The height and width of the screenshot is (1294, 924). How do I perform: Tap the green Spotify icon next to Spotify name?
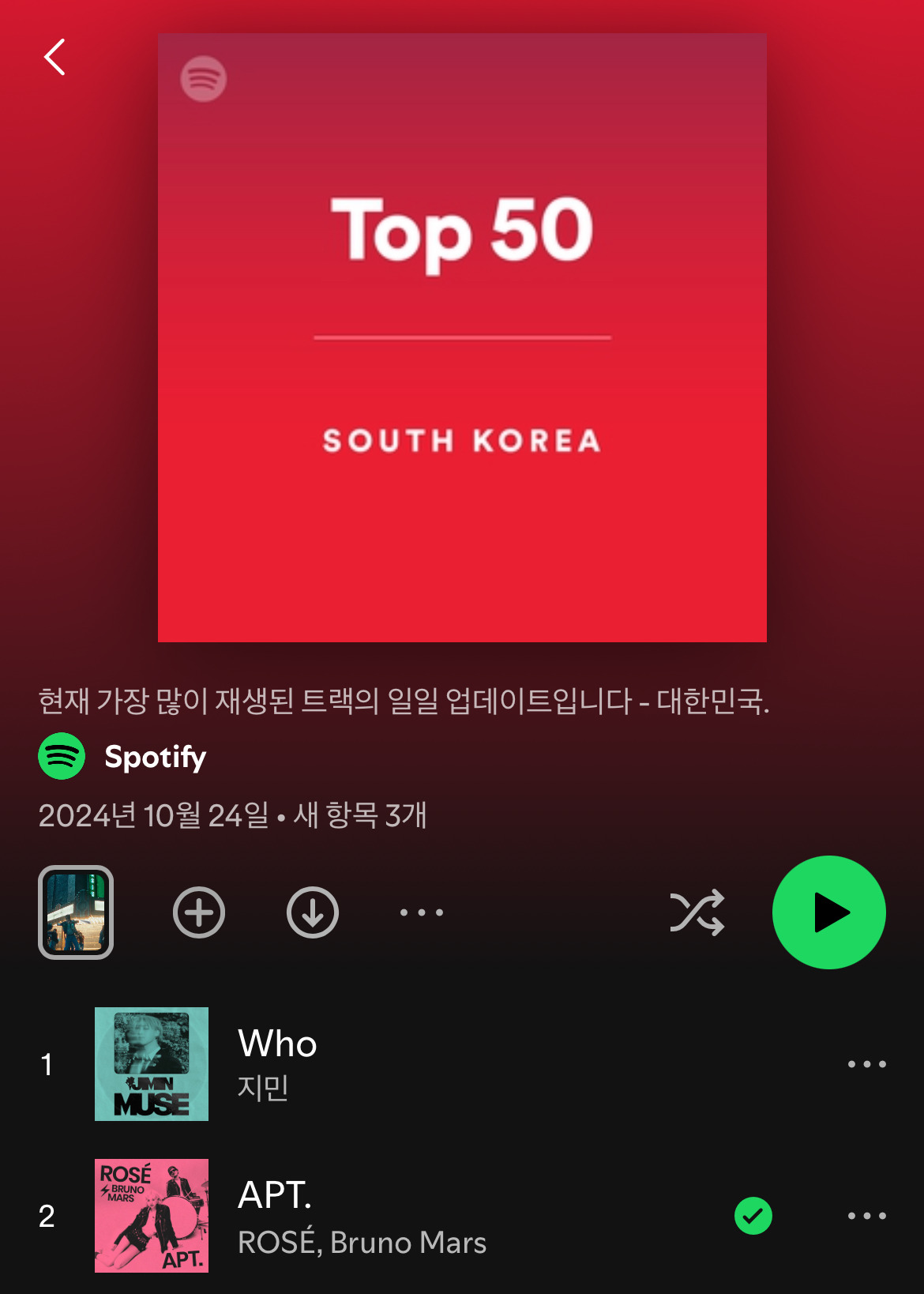61,756
